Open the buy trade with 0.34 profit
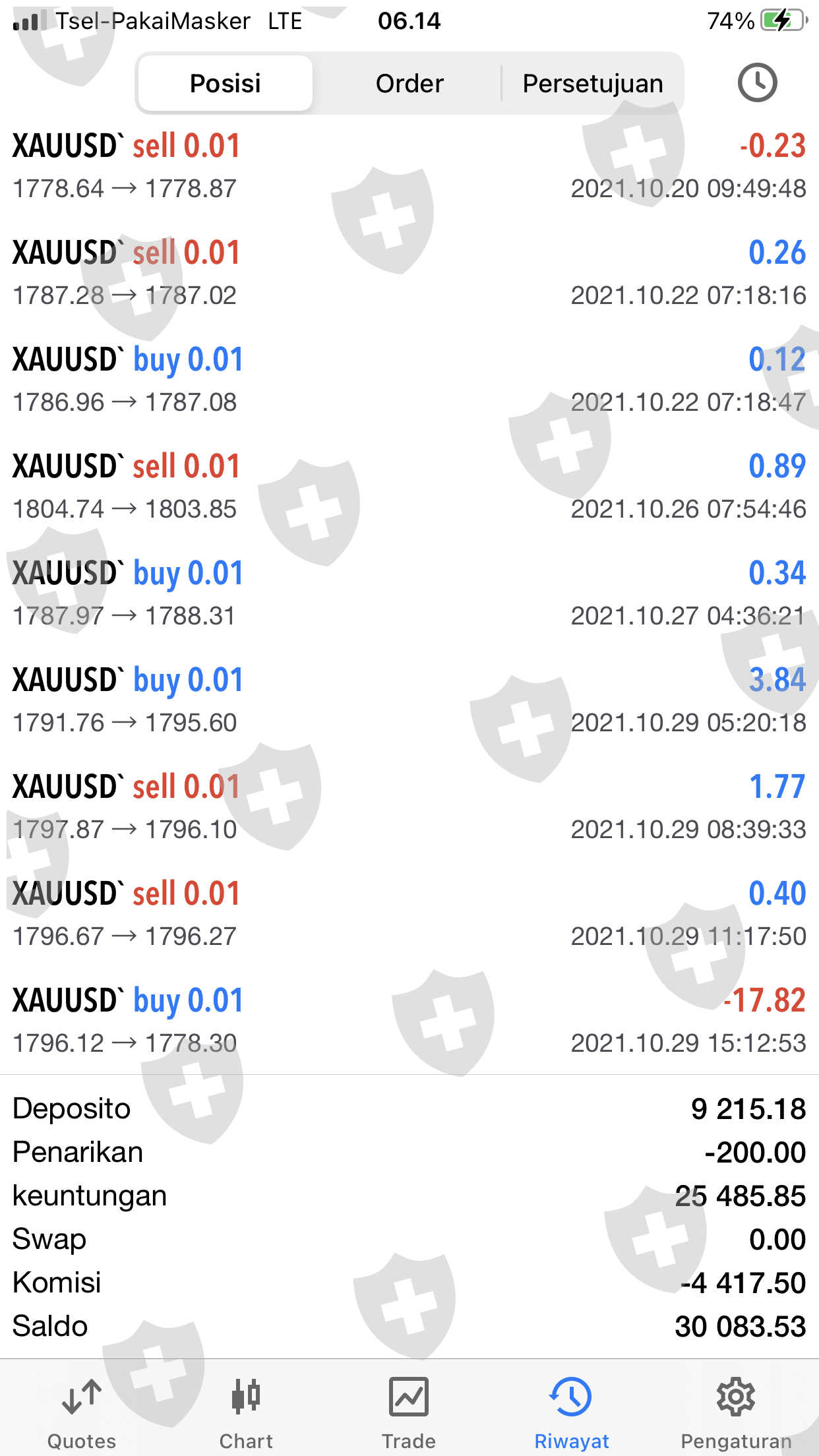This screenshot has width=819, height=1456. pyautogui.click(x=409, y=593)
